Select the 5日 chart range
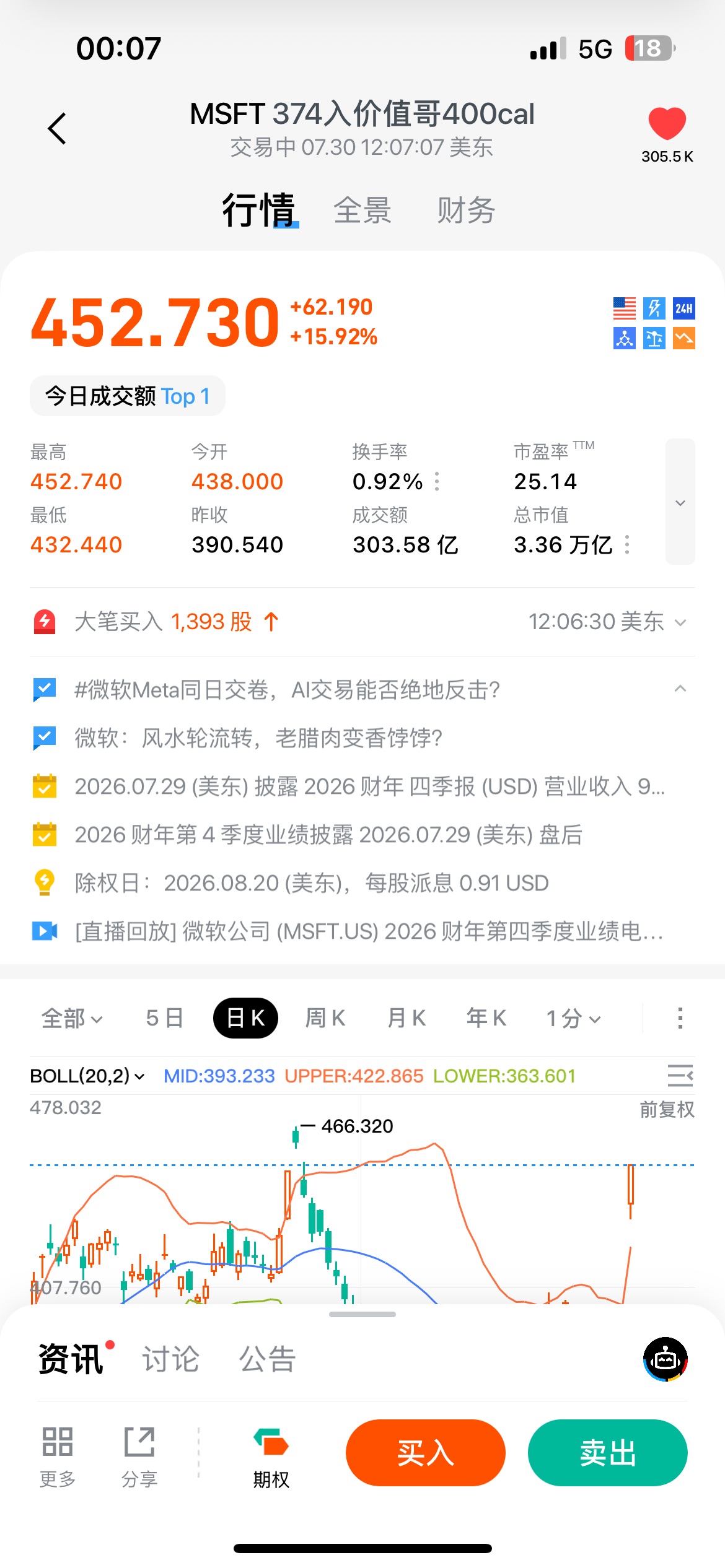 click(164, 1018)
